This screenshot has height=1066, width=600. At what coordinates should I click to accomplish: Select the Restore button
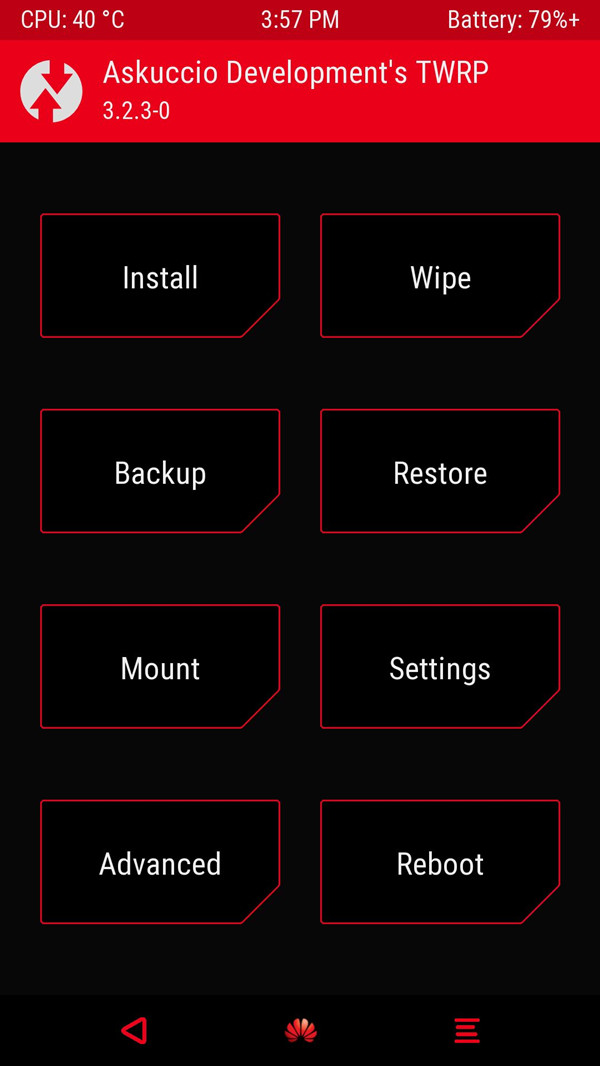tap(440, 471)
